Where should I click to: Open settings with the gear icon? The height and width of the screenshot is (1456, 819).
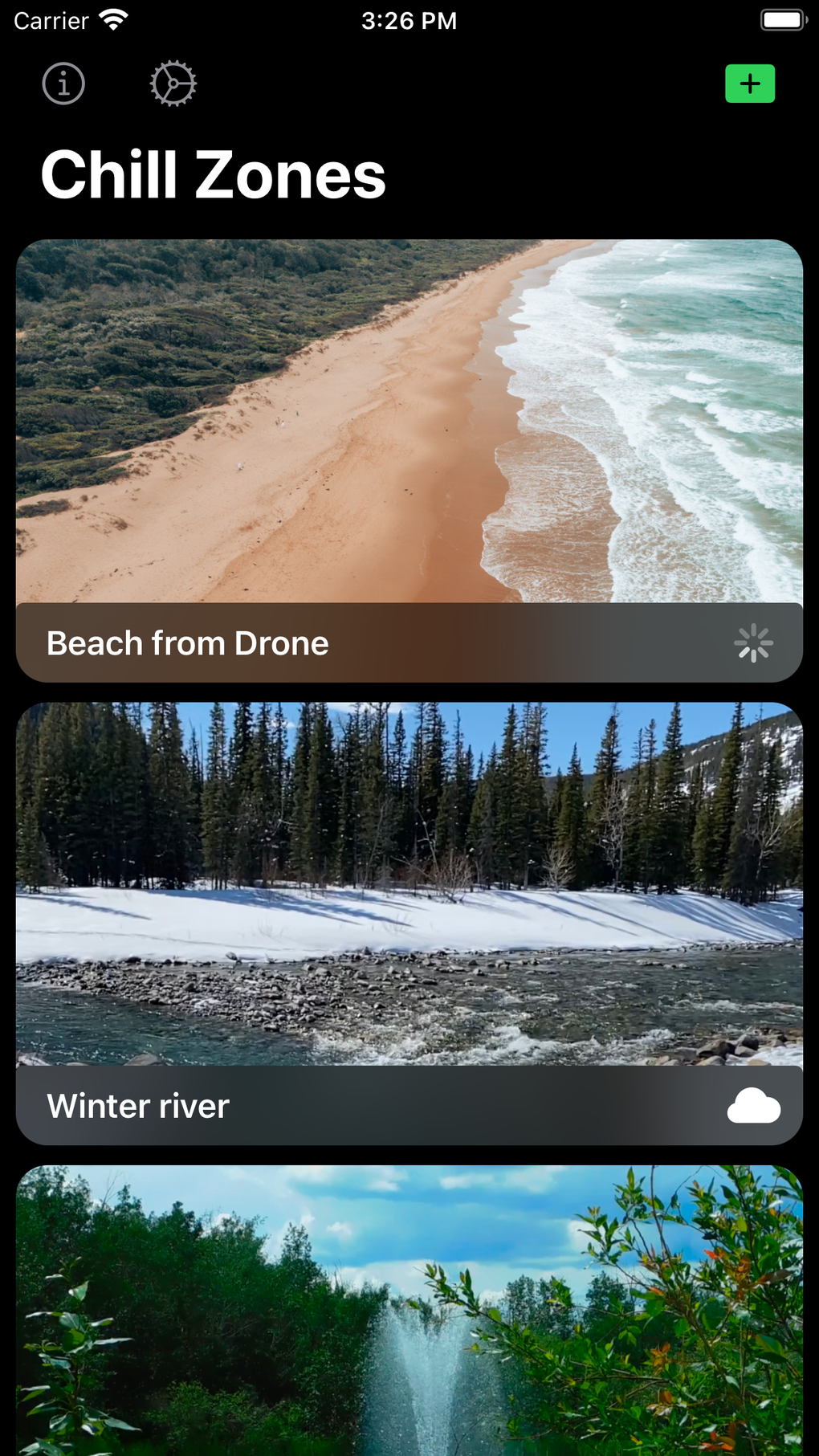coord(172,83)
